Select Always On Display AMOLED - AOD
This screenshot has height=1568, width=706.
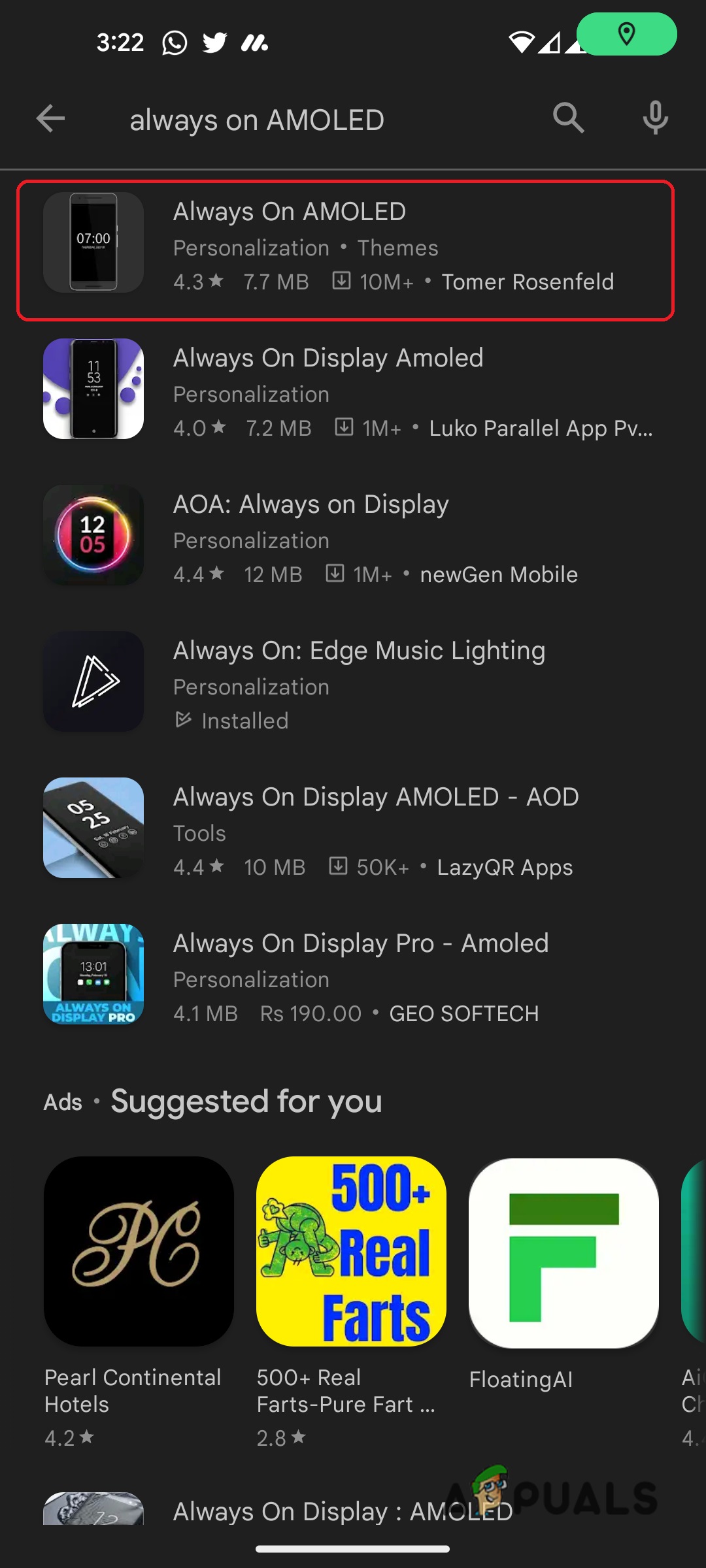pos(345,831)
